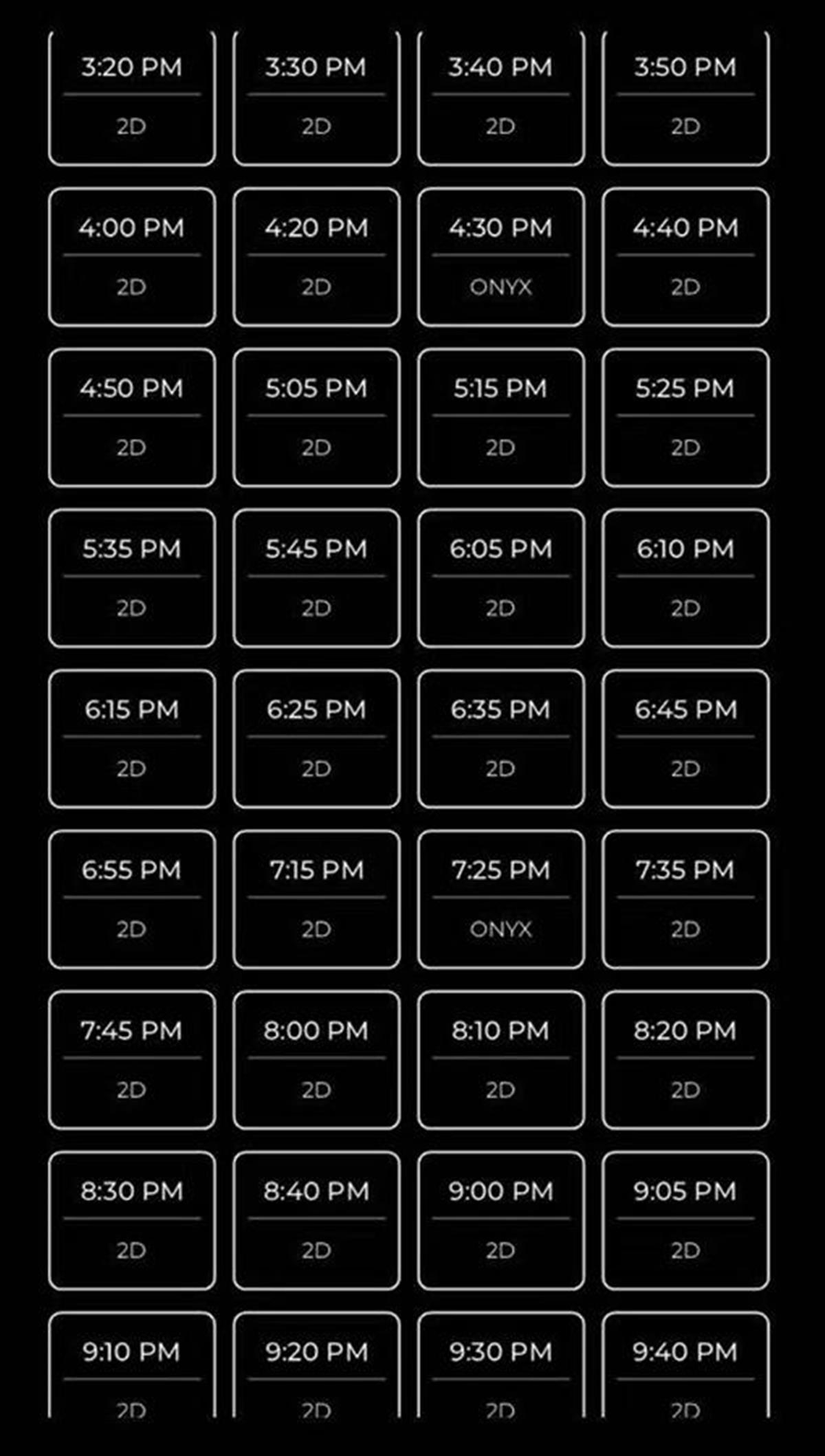The width and height of the screenshot is (825, 1456).
Task: Choose the 9:00 PM showtime
Action: 501,1220
